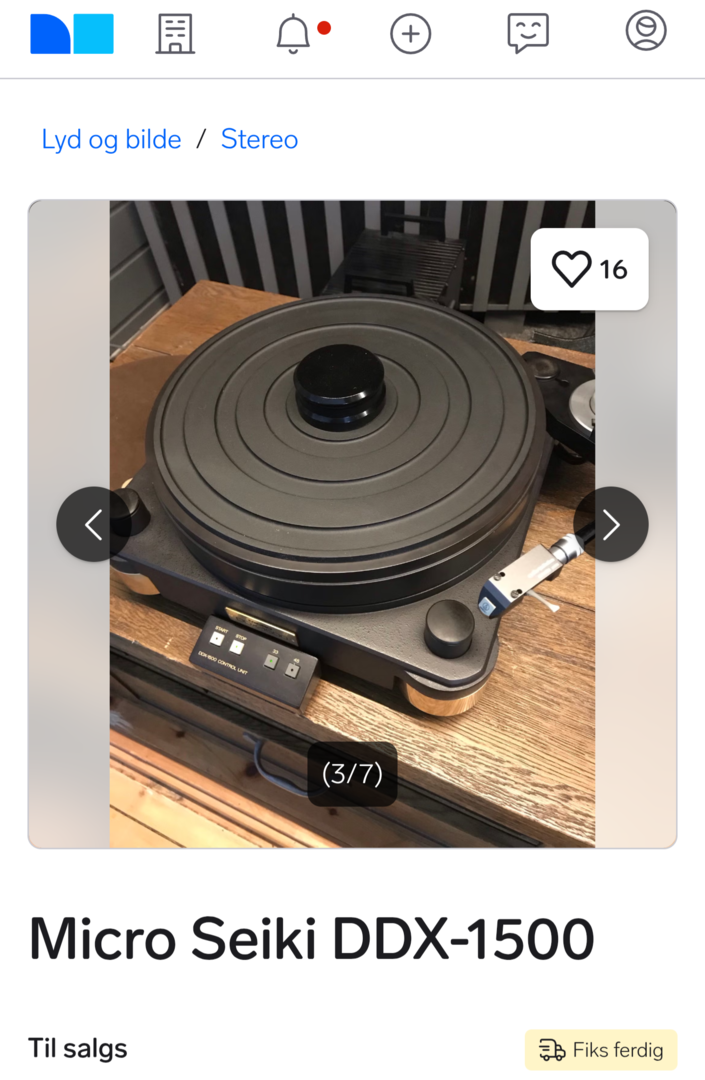Create a new ad with the plus icon
This screenshot has height=1080, width=705.
[x=410, y=34]
